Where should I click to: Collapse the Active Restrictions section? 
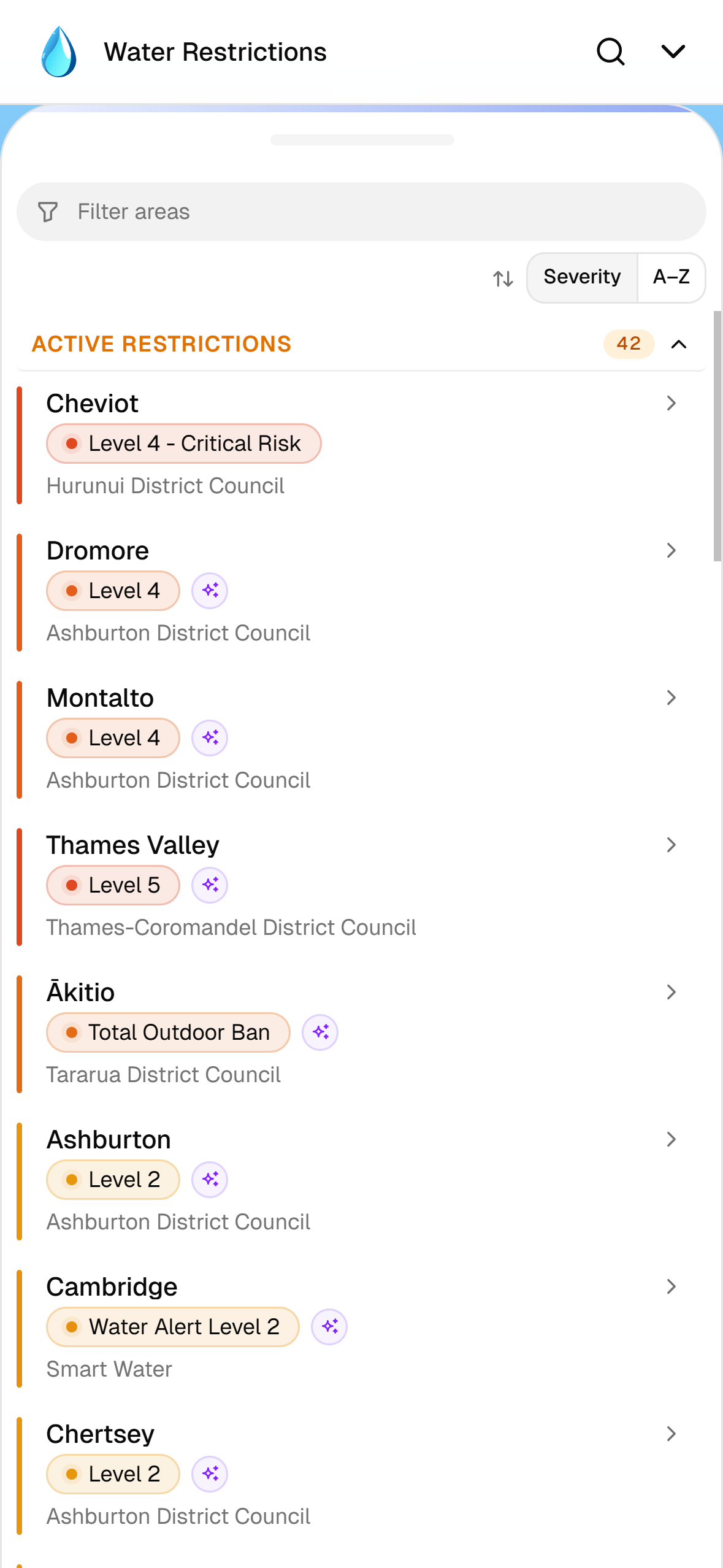coord(678,344)
